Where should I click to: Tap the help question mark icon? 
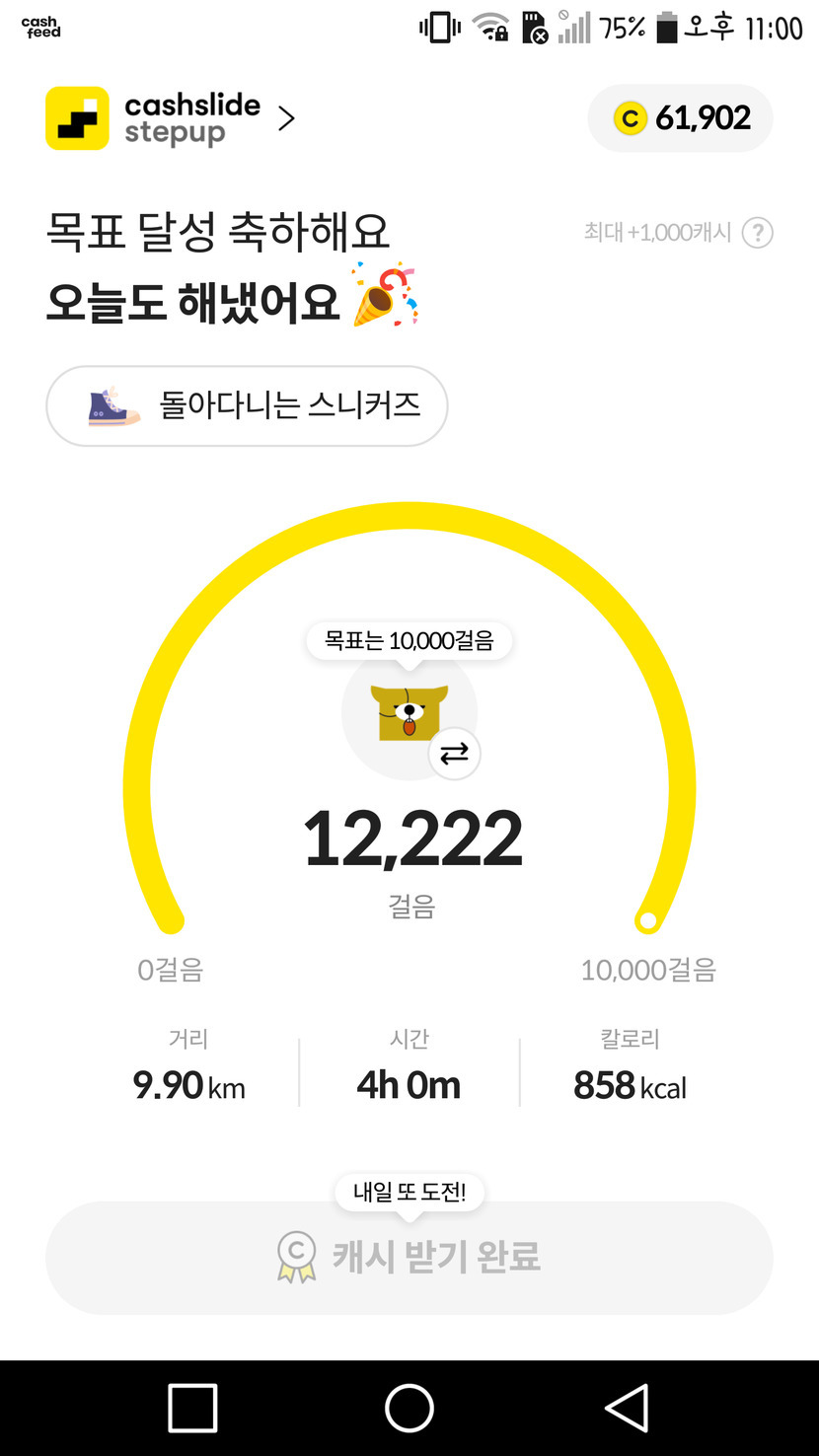click(757, 233)
